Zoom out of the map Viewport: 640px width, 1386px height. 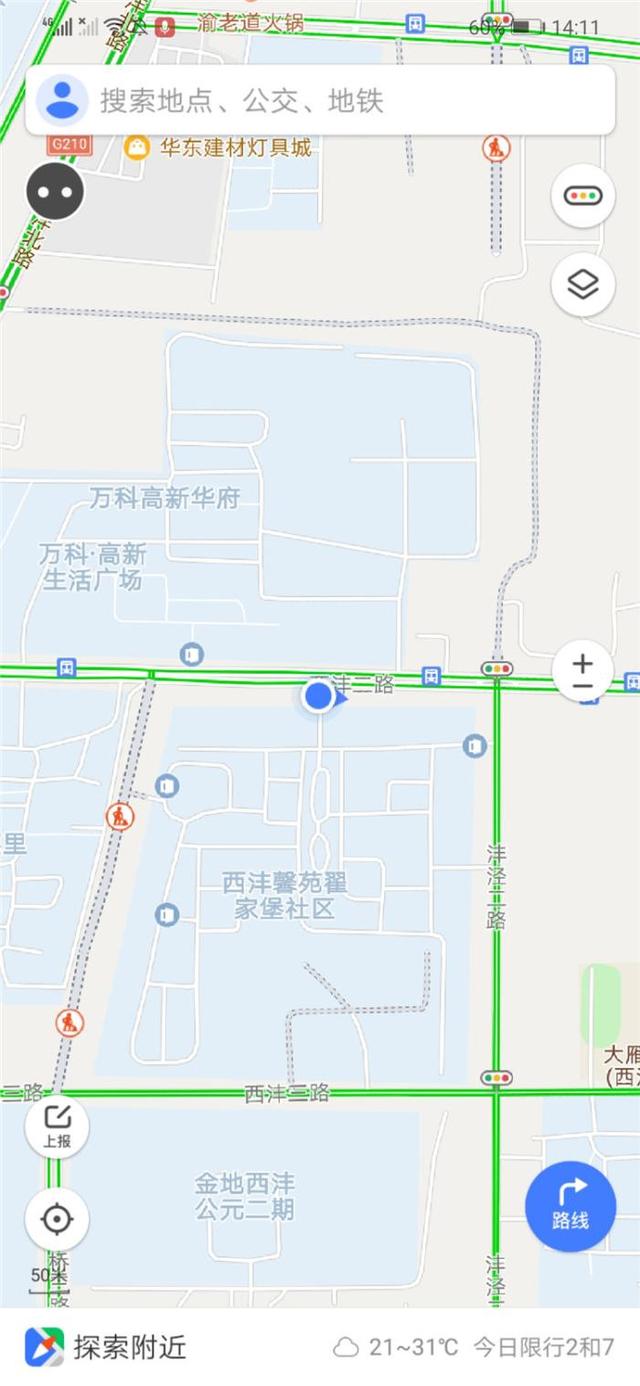(x=583, y=686)
